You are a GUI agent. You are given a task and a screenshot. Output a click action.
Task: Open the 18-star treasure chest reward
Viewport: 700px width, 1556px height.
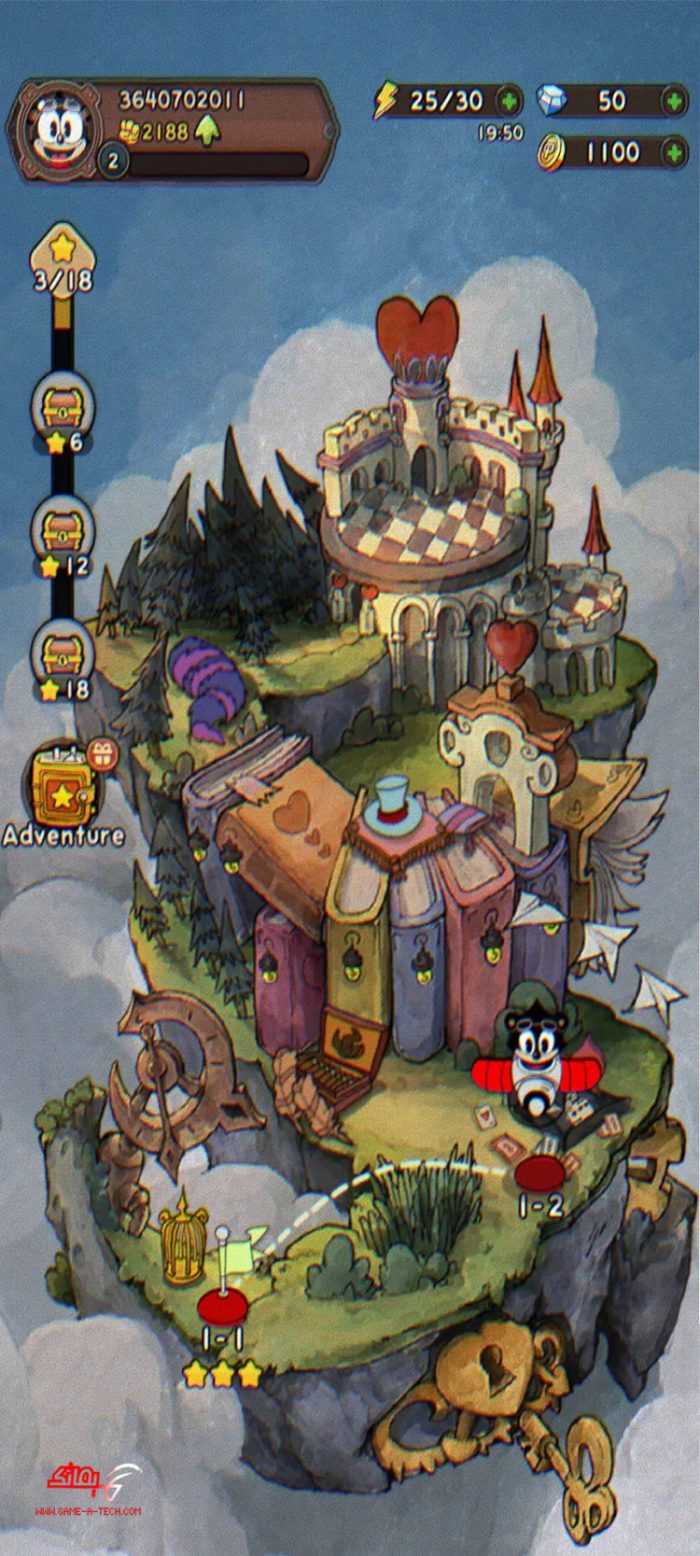pos(63,650)
